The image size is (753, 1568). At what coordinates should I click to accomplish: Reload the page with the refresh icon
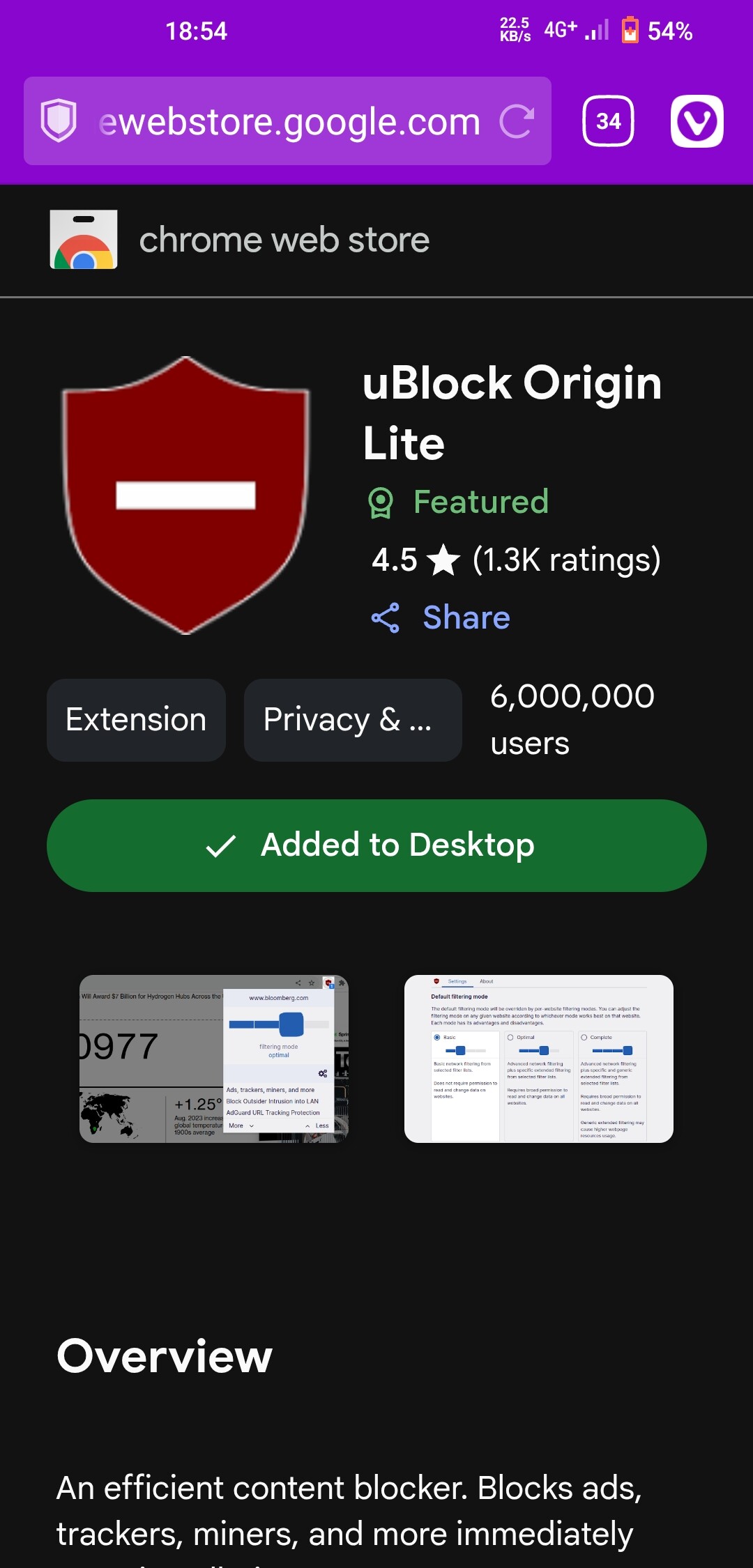click(x=517, y=121)
